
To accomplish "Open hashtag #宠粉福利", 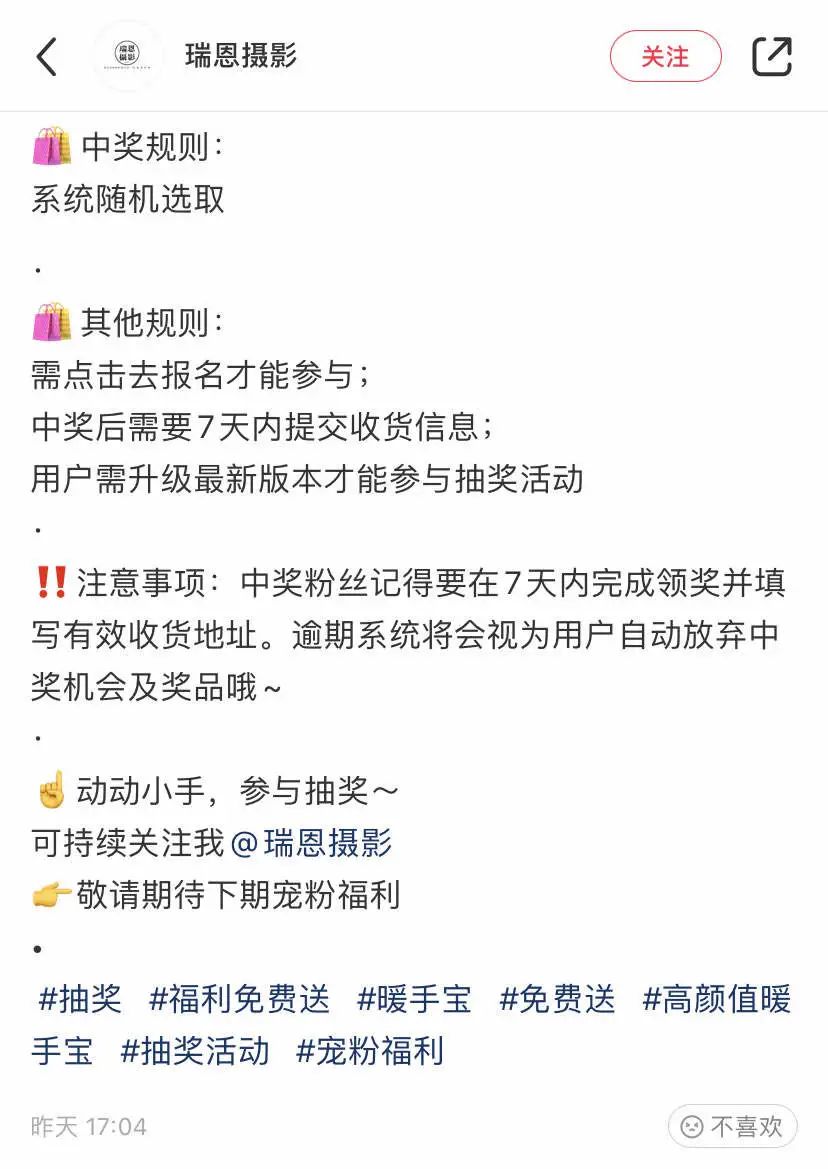I will point(370,1051).
